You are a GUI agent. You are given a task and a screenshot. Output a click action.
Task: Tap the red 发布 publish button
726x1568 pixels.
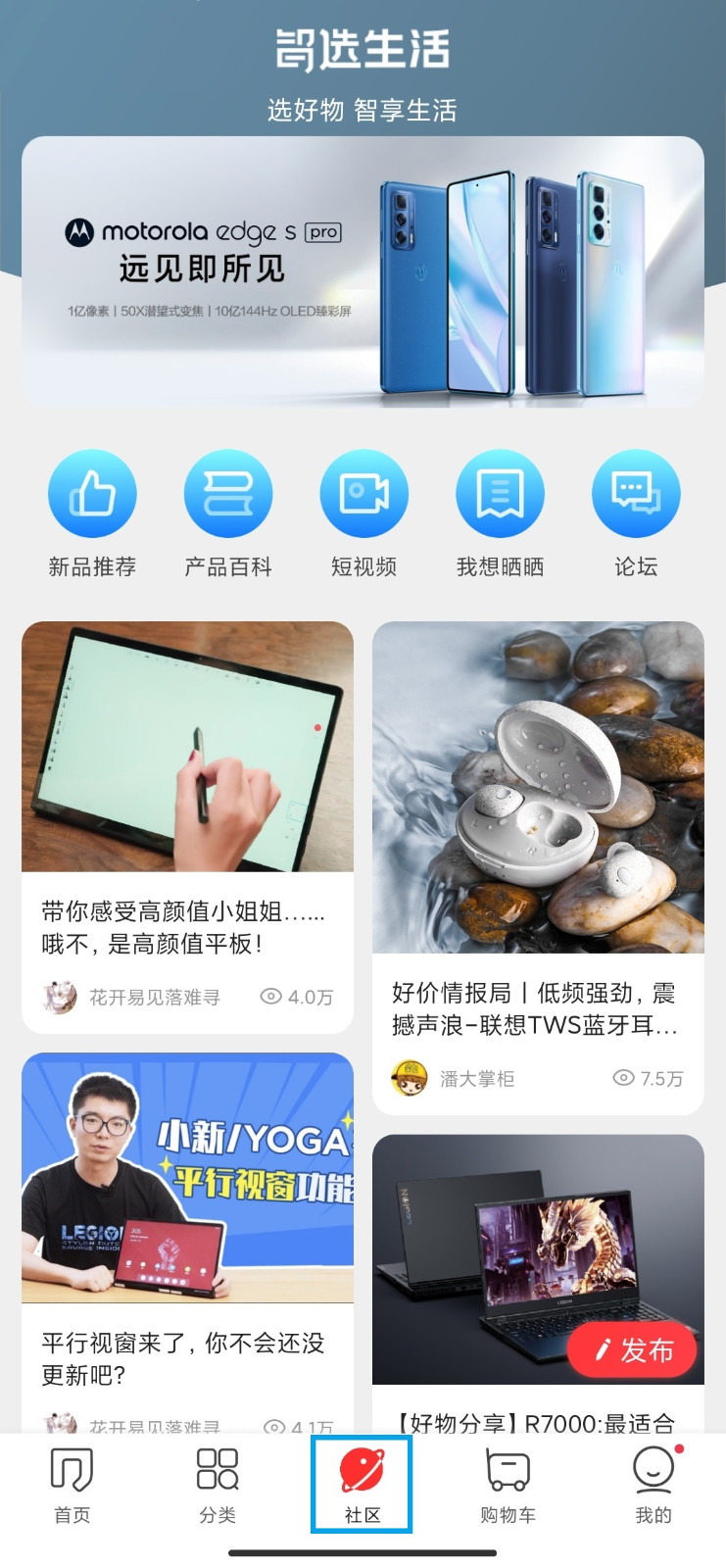pyautogui.click(x=633, y=1350)
